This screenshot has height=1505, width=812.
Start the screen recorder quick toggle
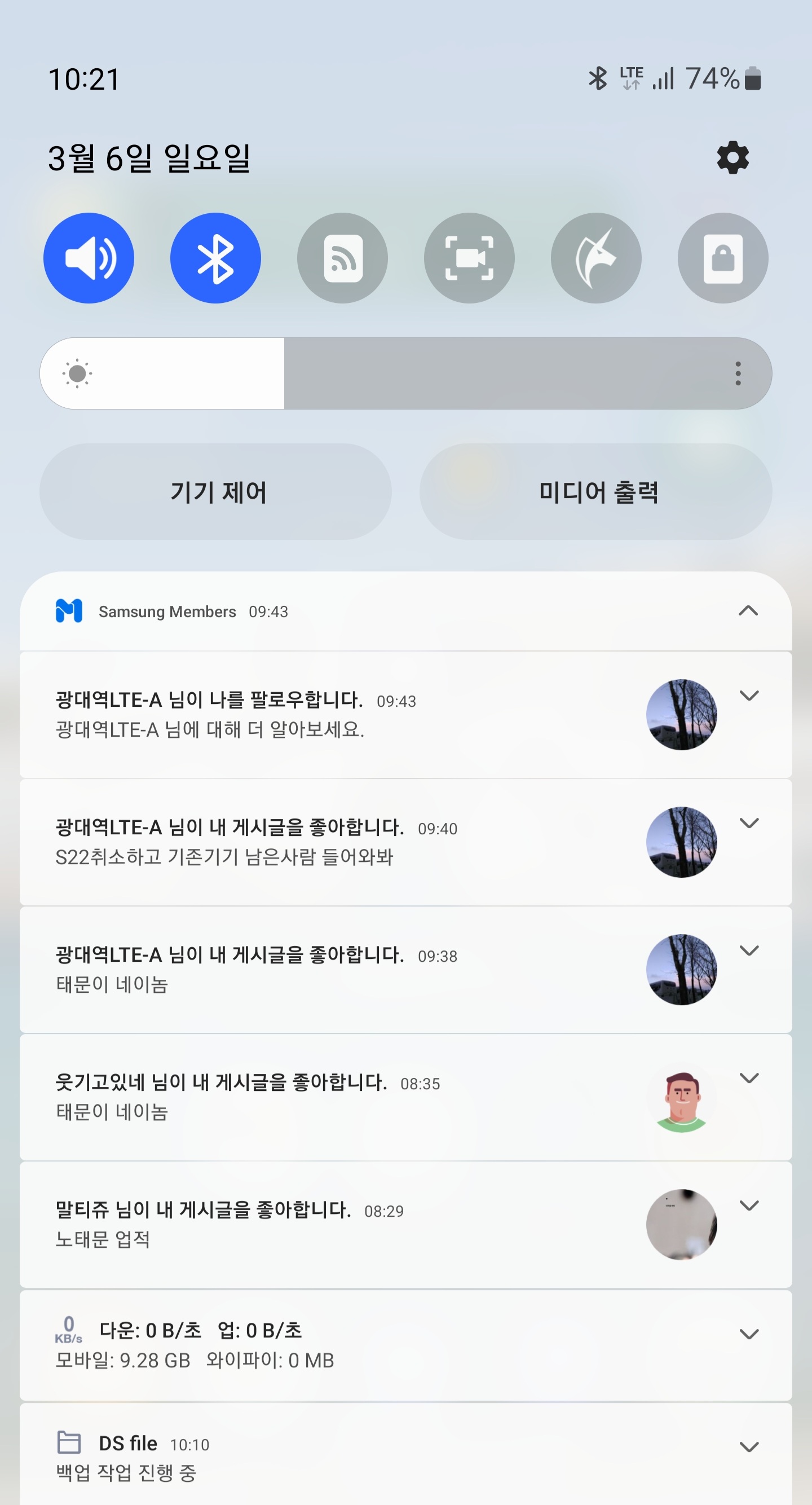click(469, 258)
